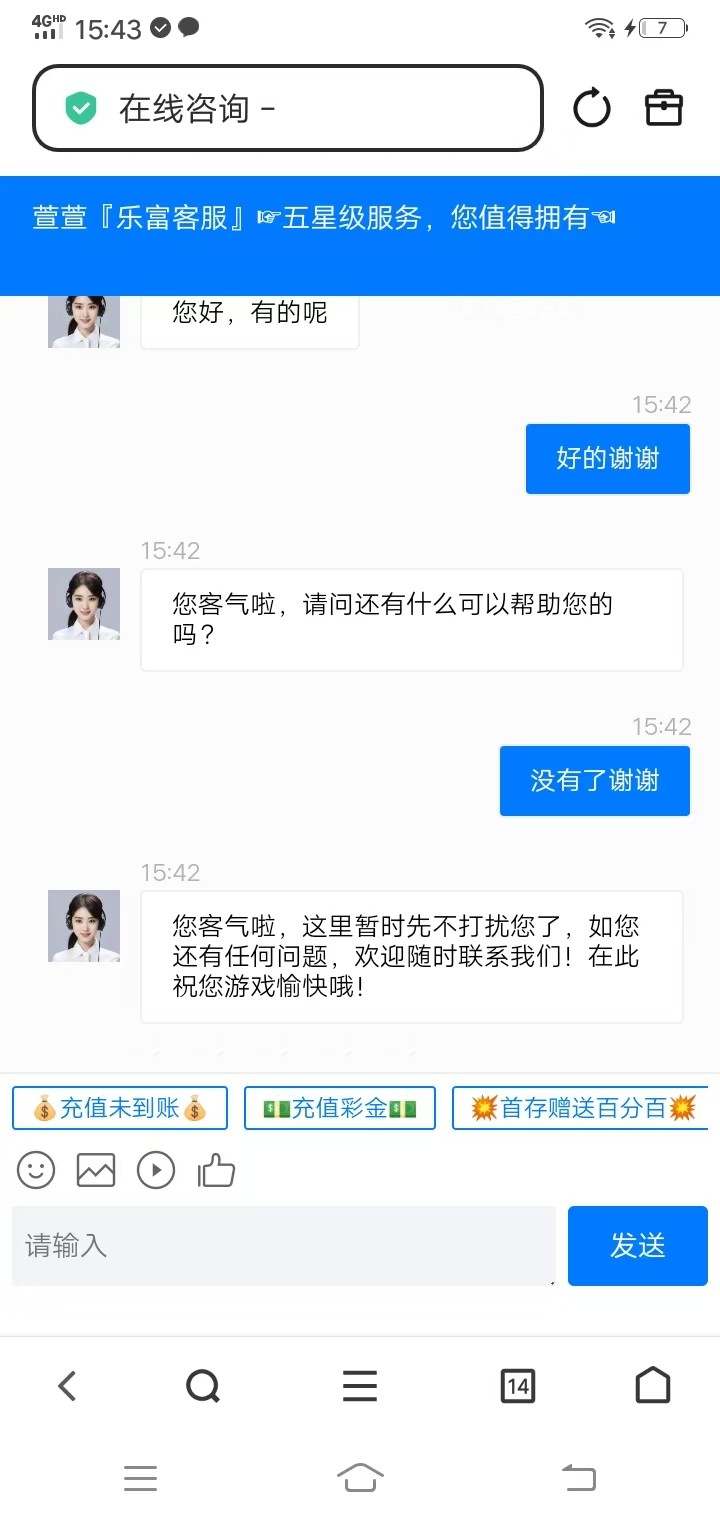Select the 充值未到账 quick reply
Screen dimensions: 720x1520
[x=120, y=1108]
